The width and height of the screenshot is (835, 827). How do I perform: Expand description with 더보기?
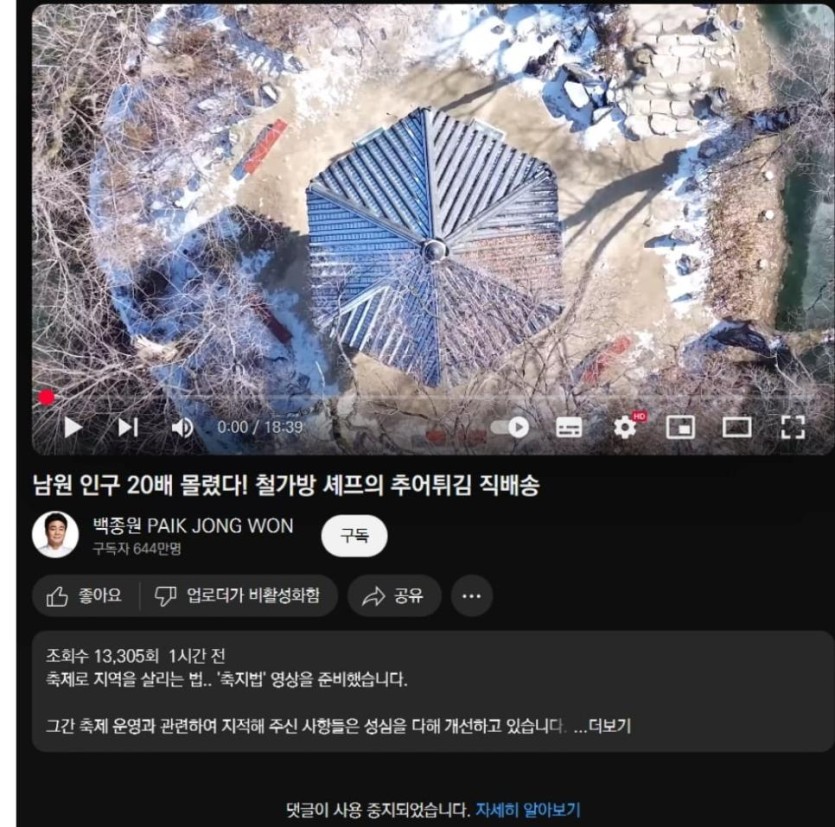[x=602, y=726]
